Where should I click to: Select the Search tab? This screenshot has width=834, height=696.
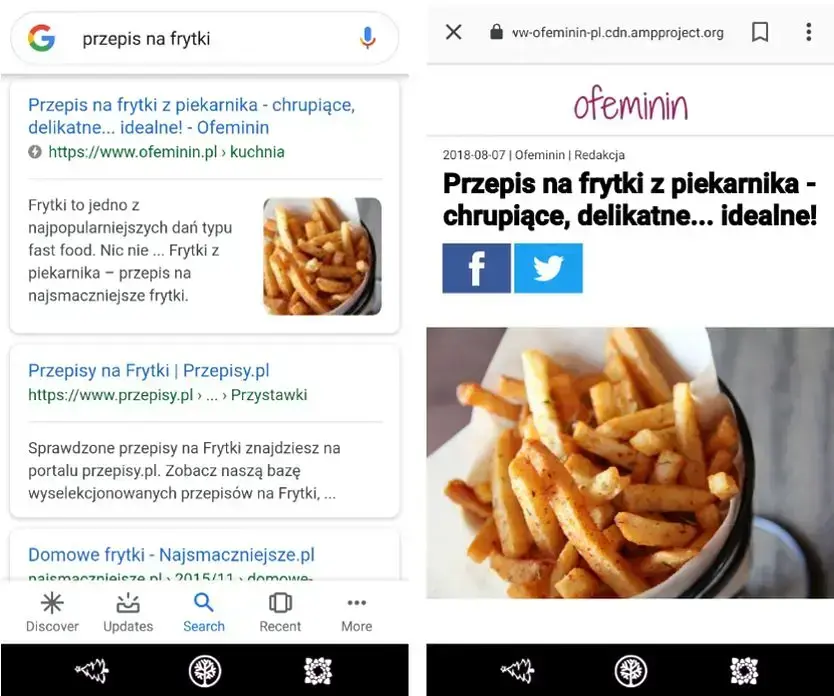click(204, 612)
